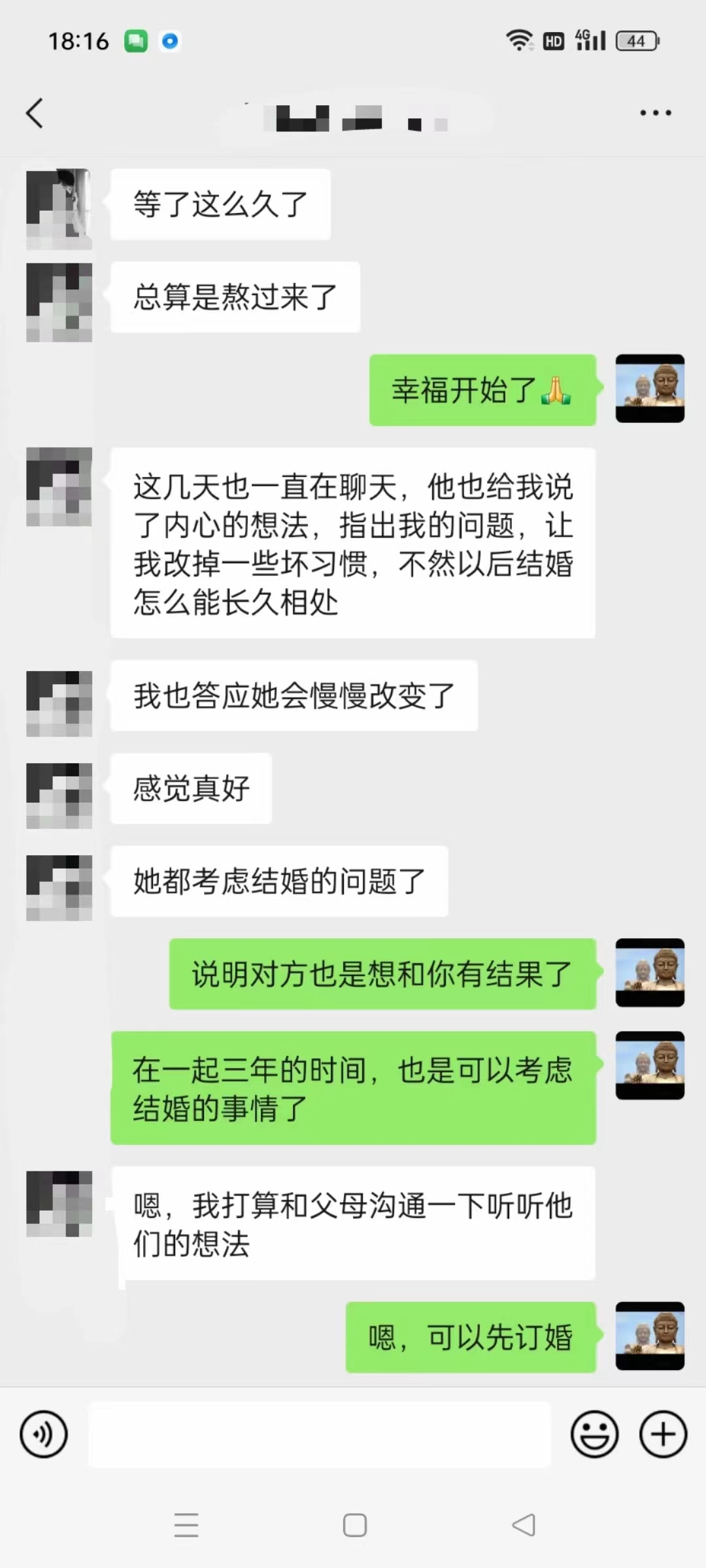Open the plus attachment menu

pyautogui.click(x=663, y=1434)
